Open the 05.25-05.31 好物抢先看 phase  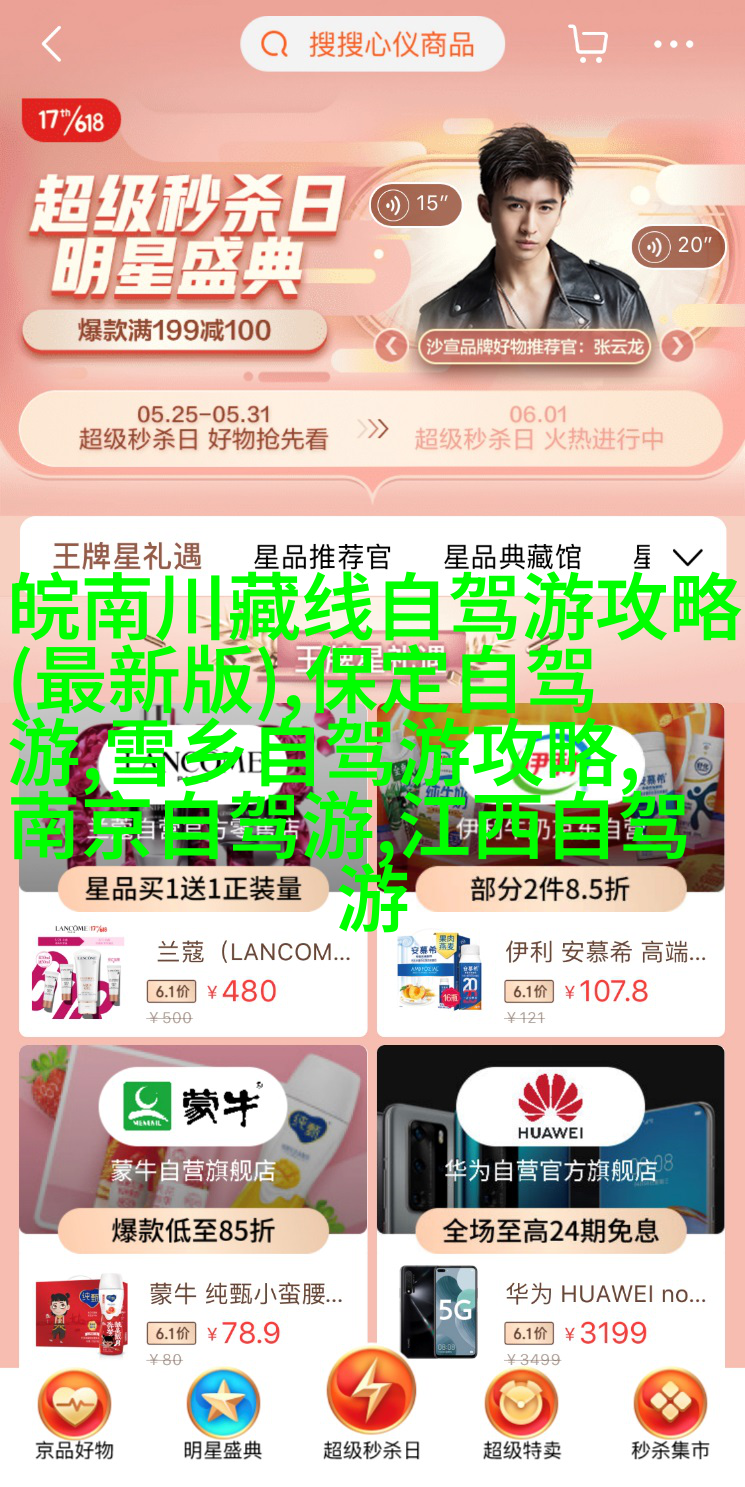204,428
